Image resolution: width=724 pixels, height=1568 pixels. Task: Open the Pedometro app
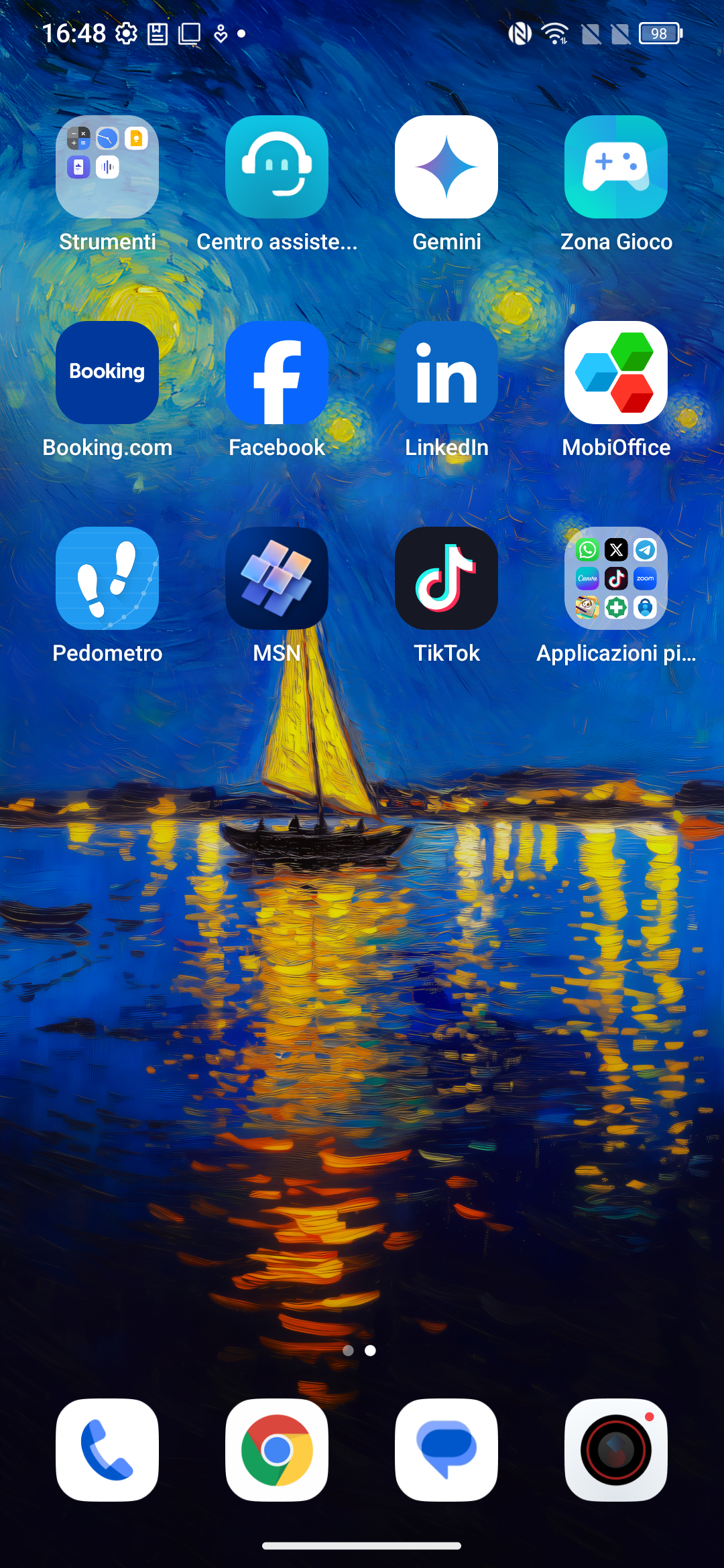[107, 578]
